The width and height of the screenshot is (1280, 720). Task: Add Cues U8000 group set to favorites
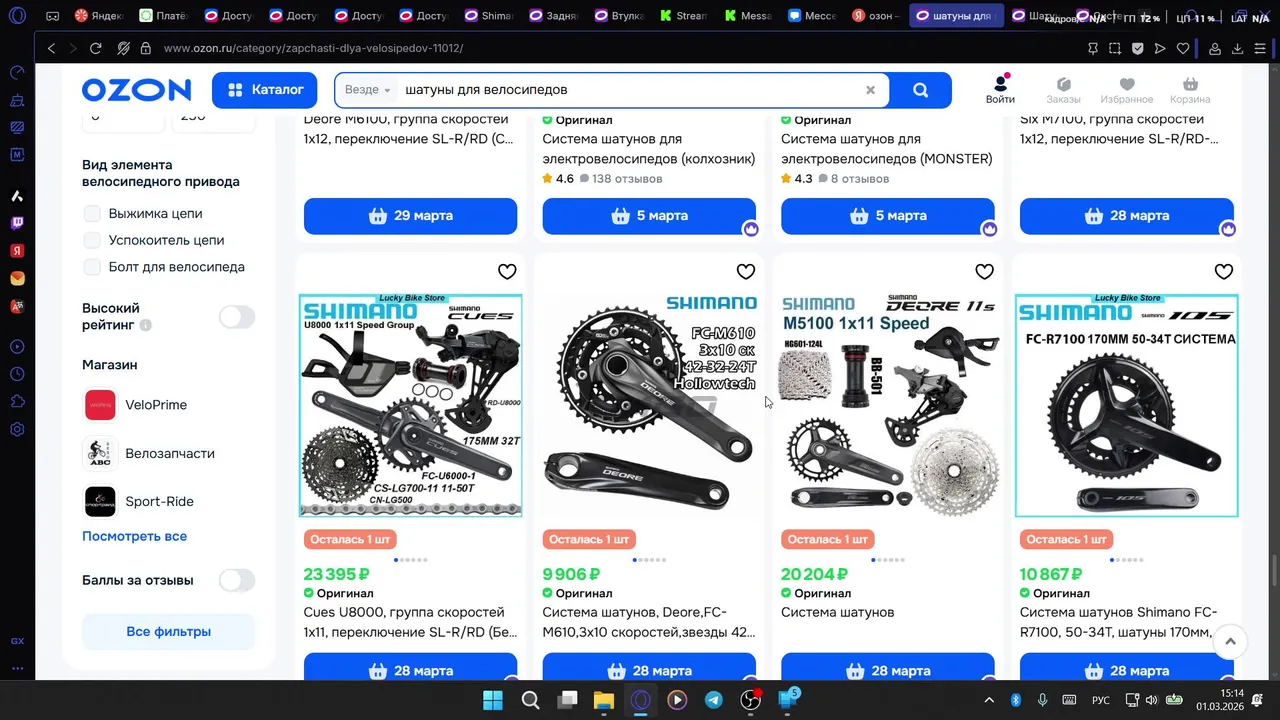(x=507, y=272)
